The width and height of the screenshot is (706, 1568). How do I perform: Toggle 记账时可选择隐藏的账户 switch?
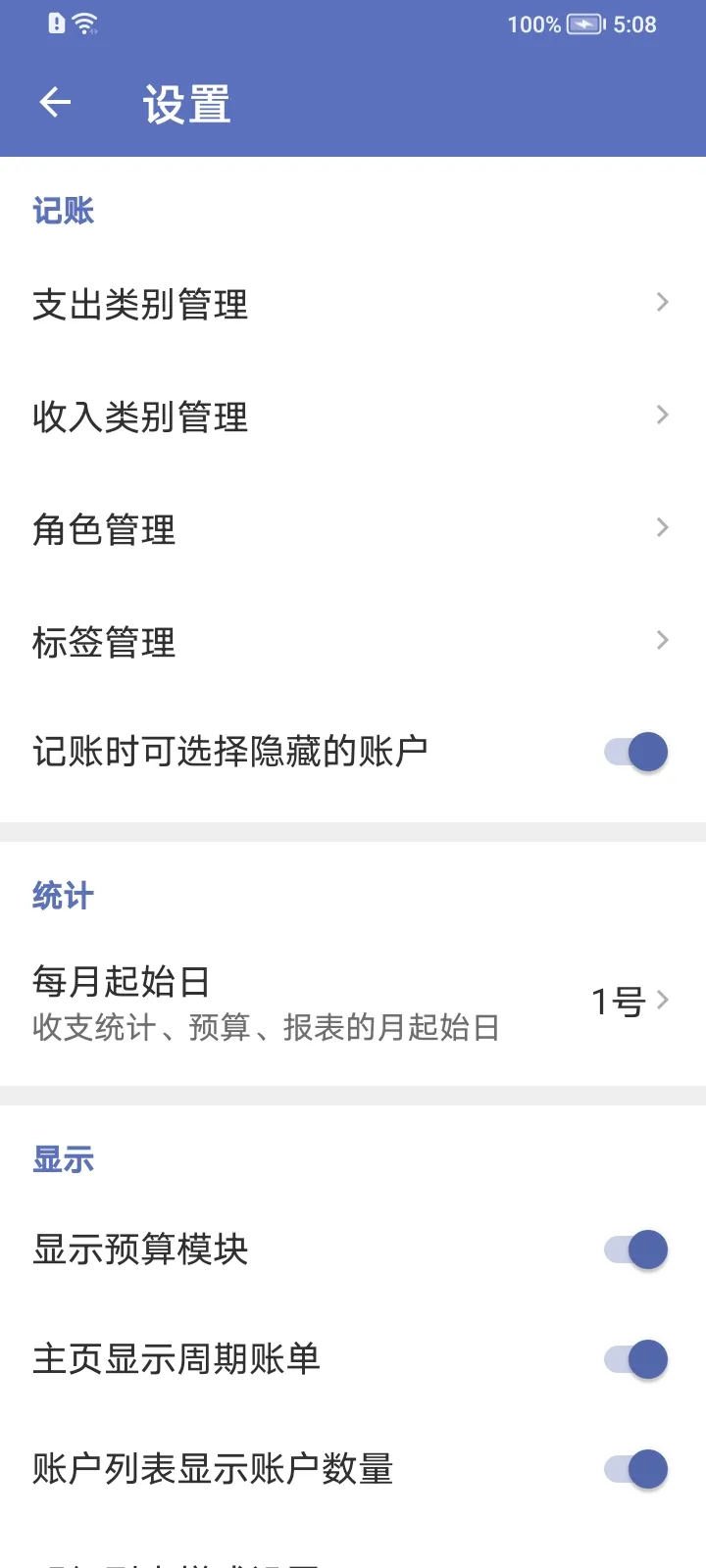635,753
